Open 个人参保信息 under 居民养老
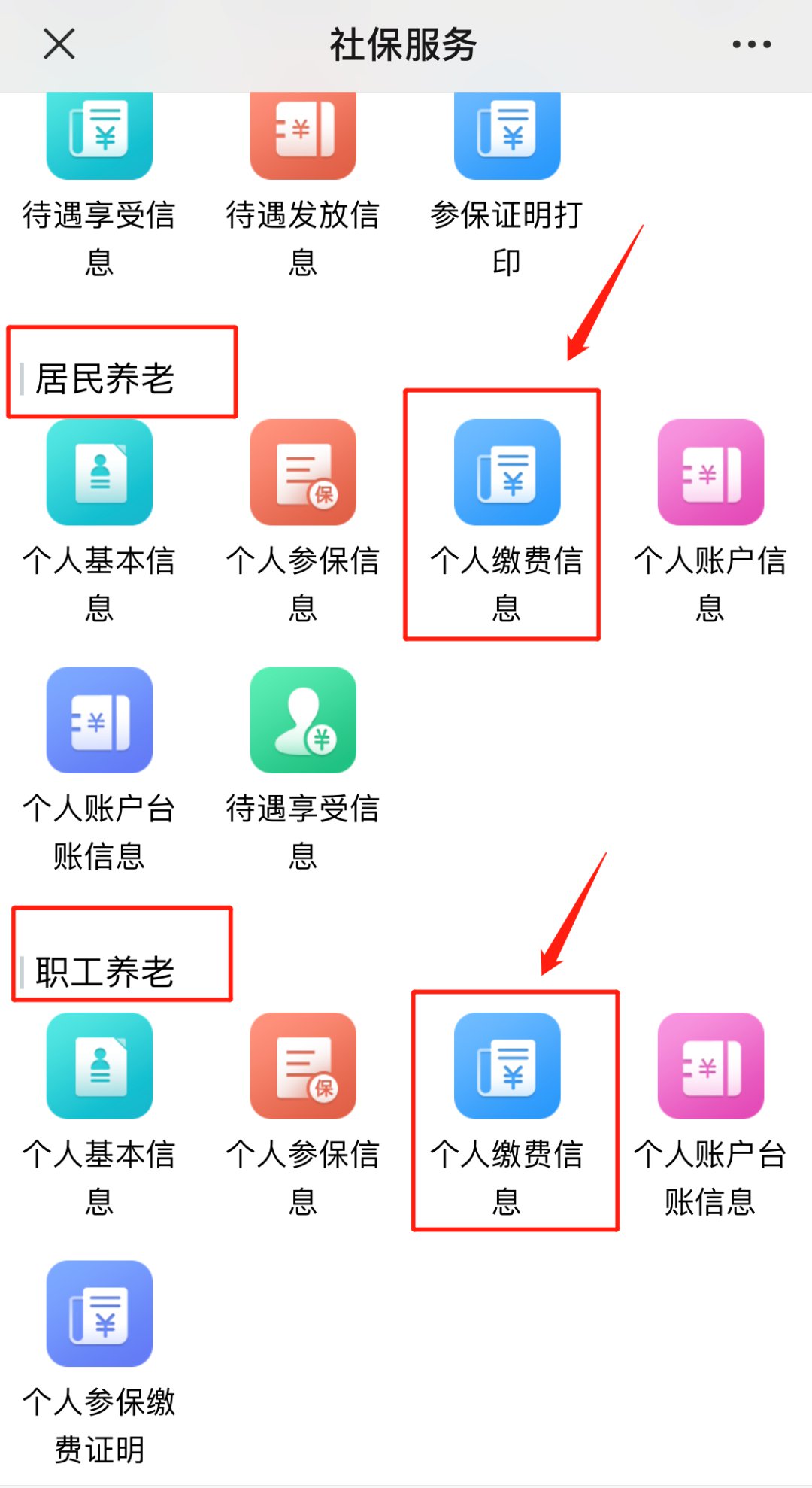This screenshot has width=812, height=1488. [x=303, y=472]
